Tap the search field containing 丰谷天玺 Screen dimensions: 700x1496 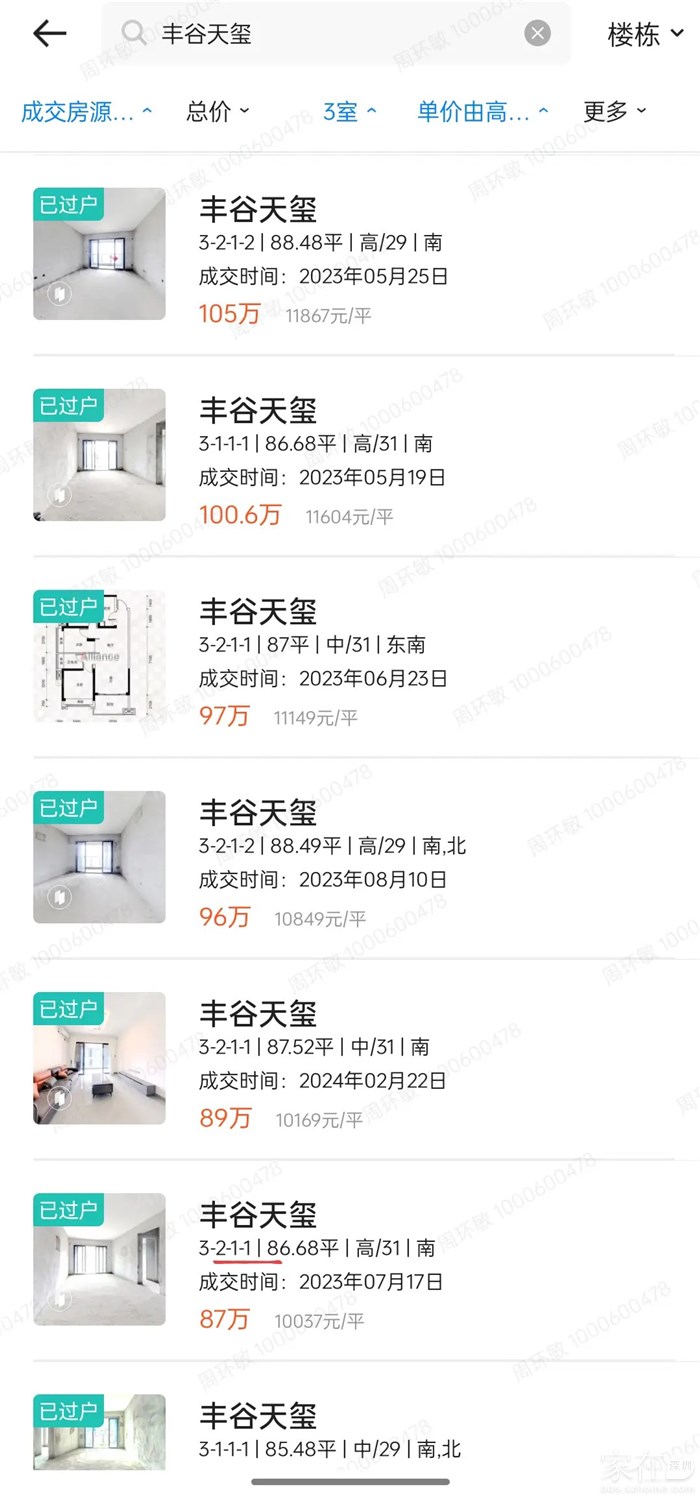(330, 34)
